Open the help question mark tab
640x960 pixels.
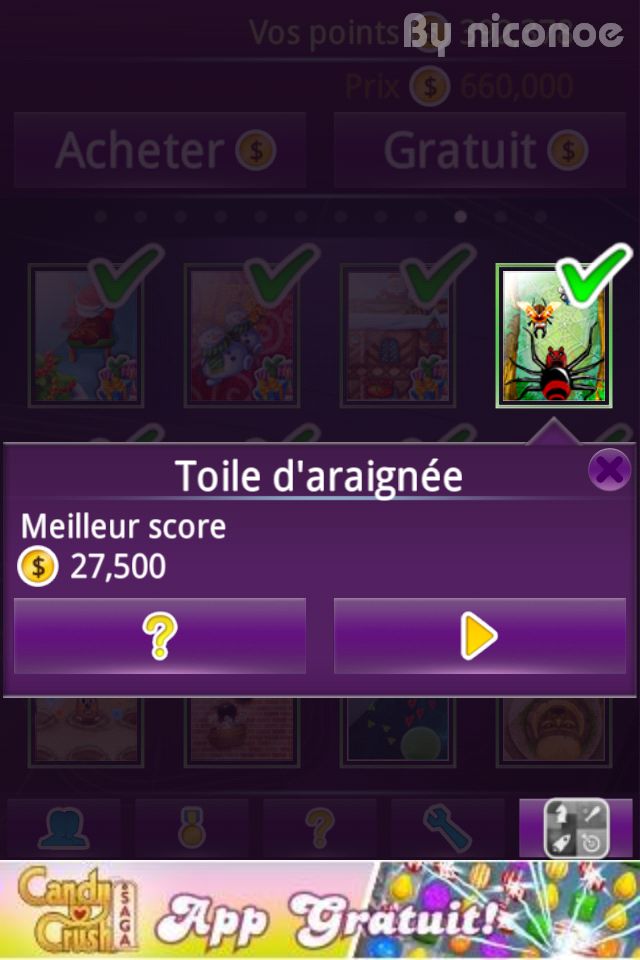coord(320,828)
